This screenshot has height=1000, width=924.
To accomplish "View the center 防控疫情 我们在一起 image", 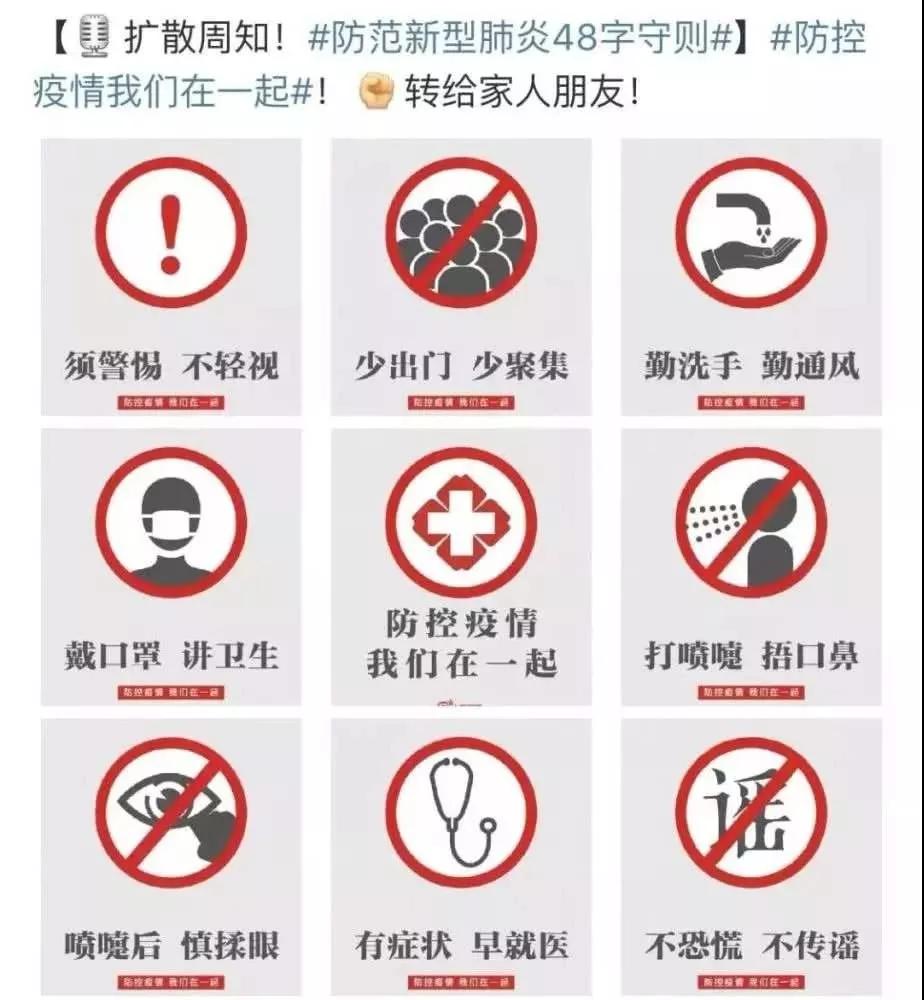I will point(461,567).
